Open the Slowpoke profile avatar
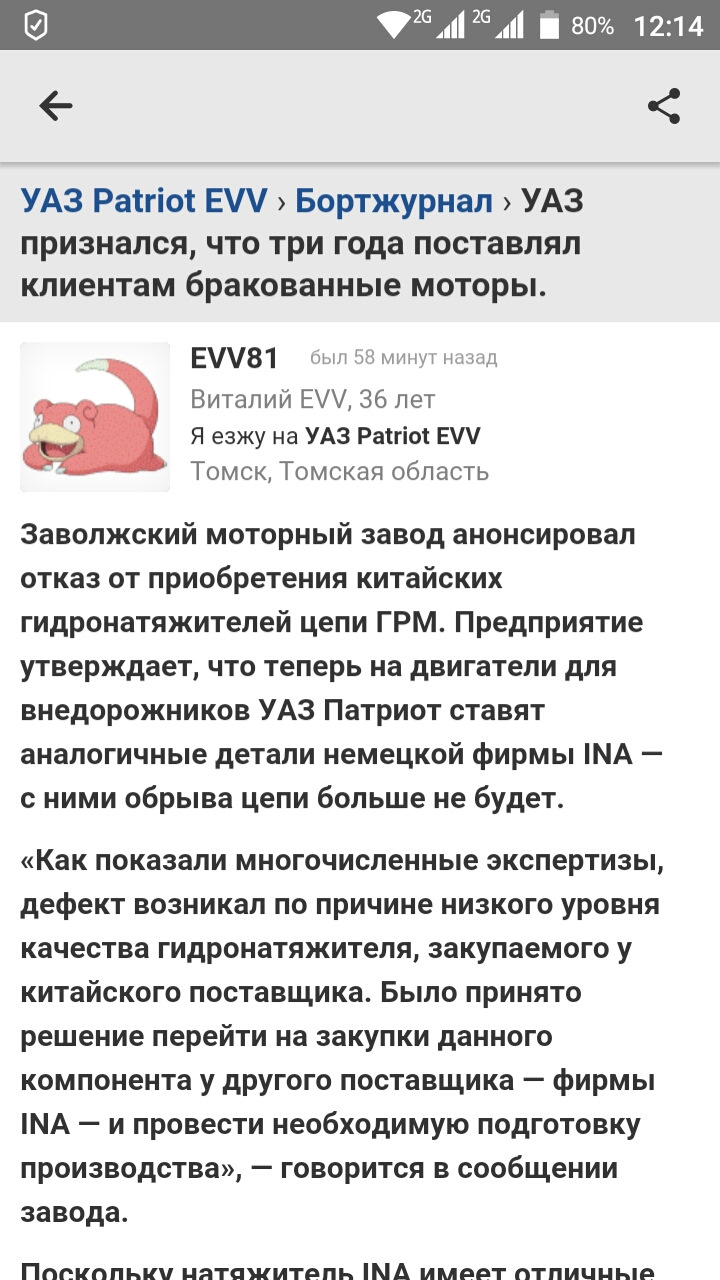 tap(95, 417)
